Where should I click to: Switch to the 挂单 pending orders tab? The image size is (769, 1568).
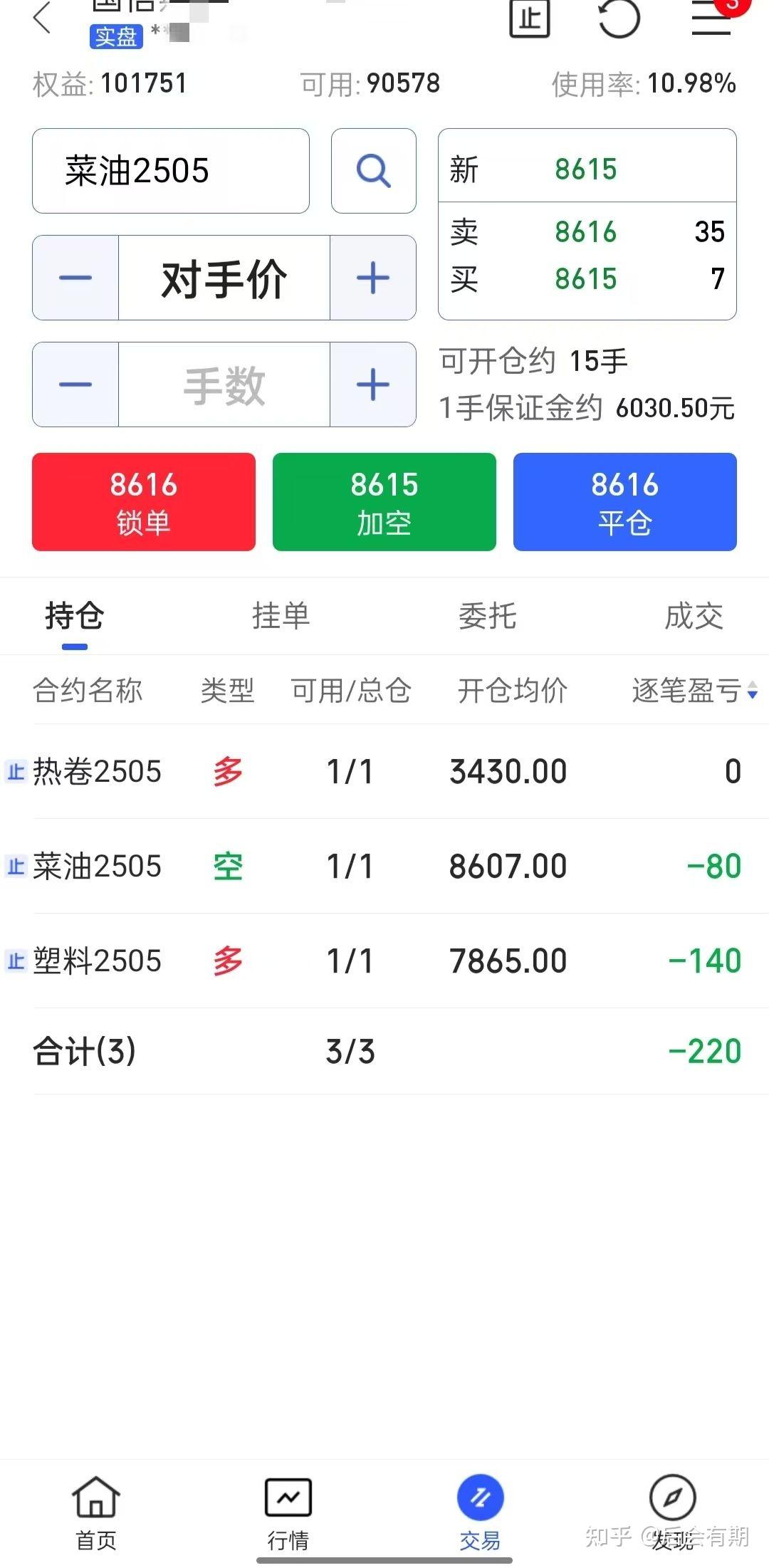pos(281,617)
